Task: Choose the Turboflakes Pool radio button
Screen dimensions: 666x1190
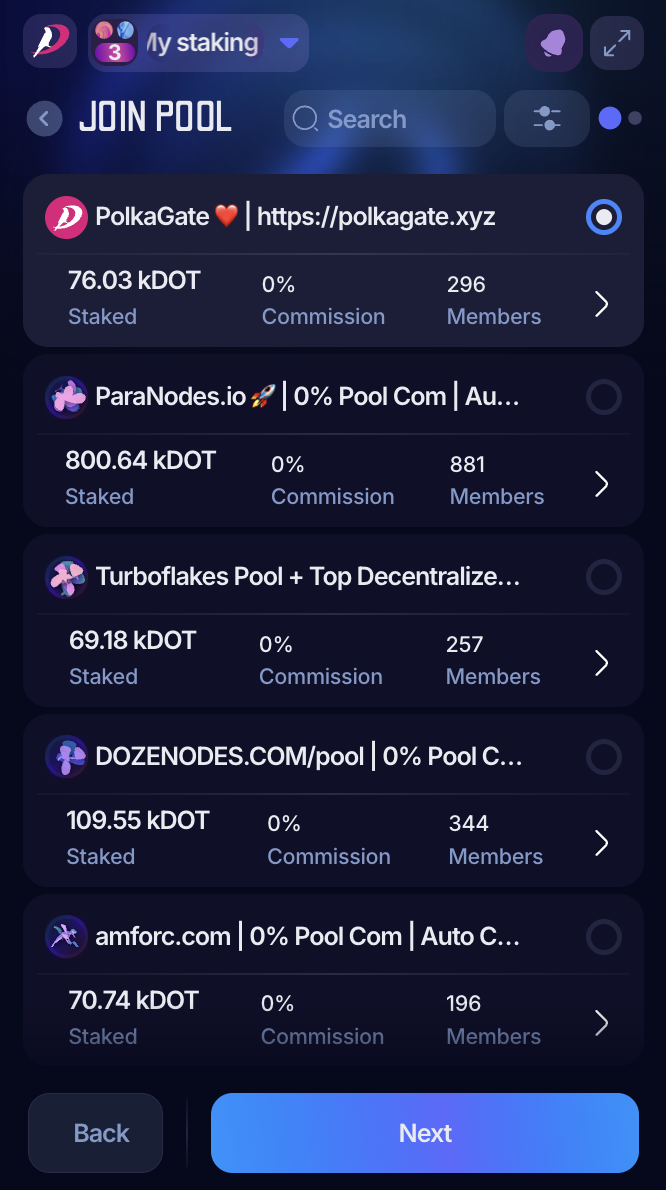Action: (603, 577)
